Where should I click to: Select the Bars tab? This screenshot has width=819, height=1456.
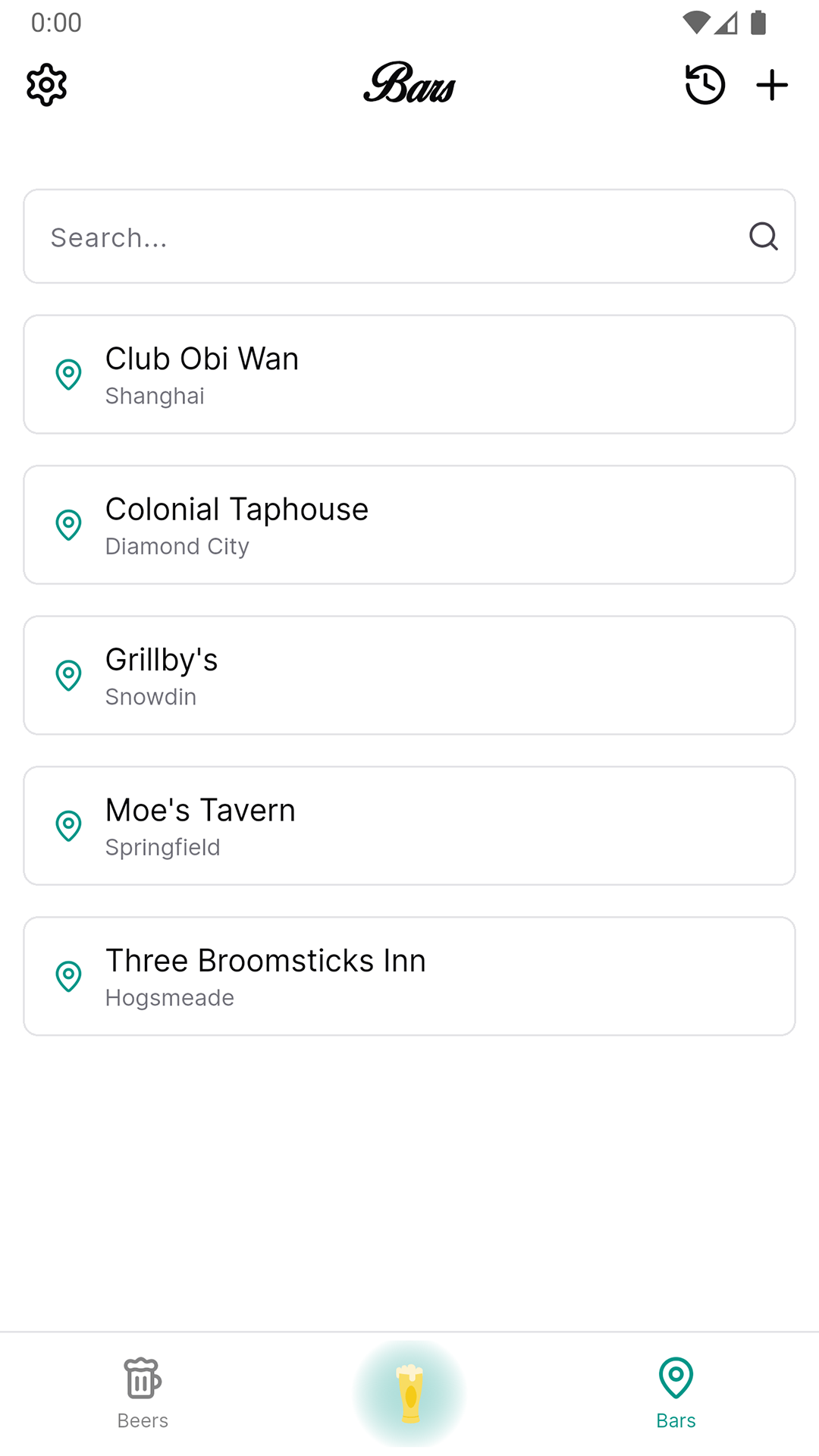[676, 1394]
